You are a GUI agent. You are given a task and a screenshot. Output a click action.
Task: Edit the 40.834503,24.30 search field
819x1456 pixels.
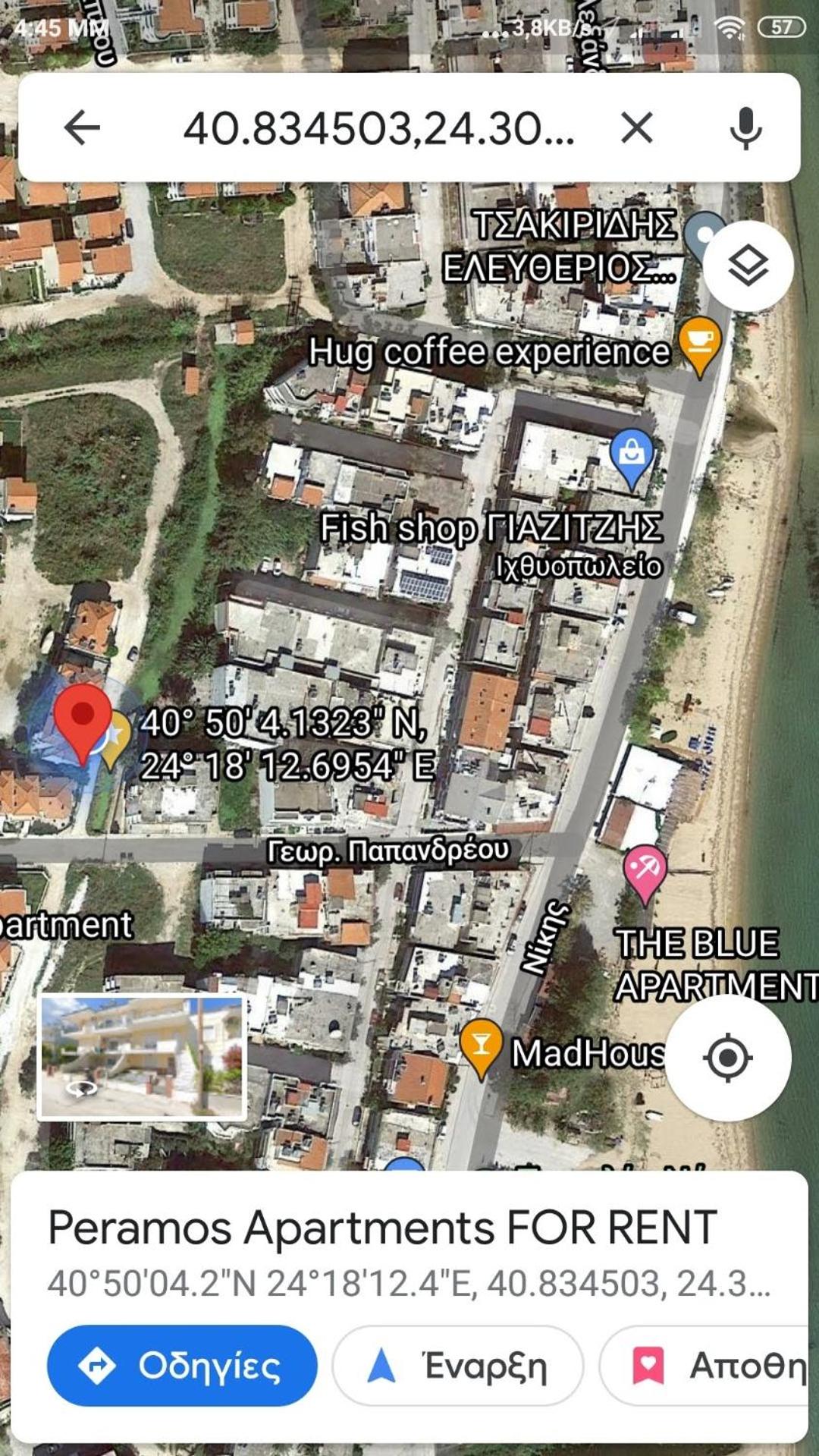(378, 127)
